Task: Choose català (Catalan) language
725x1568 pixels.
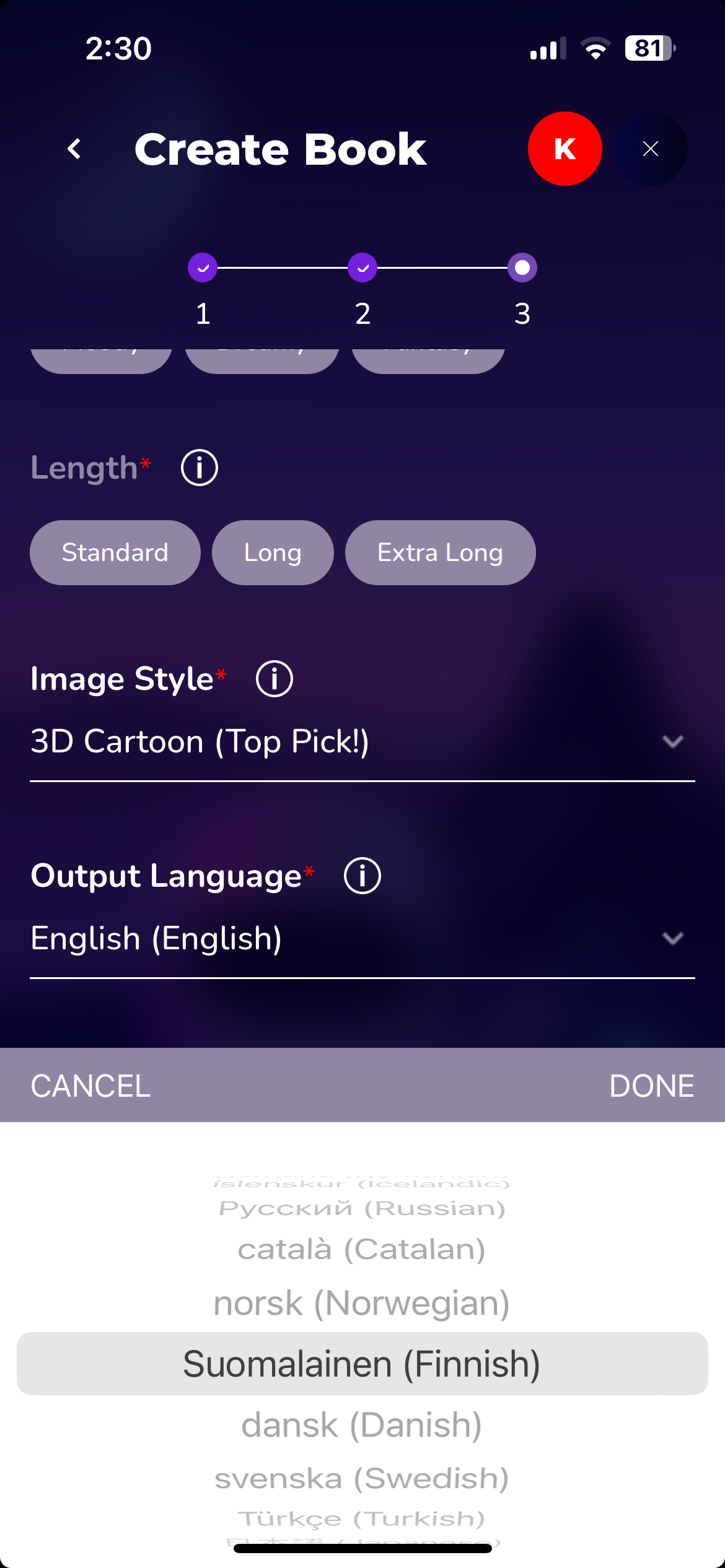Action: pyautogui.click(x=362, y=1250)
